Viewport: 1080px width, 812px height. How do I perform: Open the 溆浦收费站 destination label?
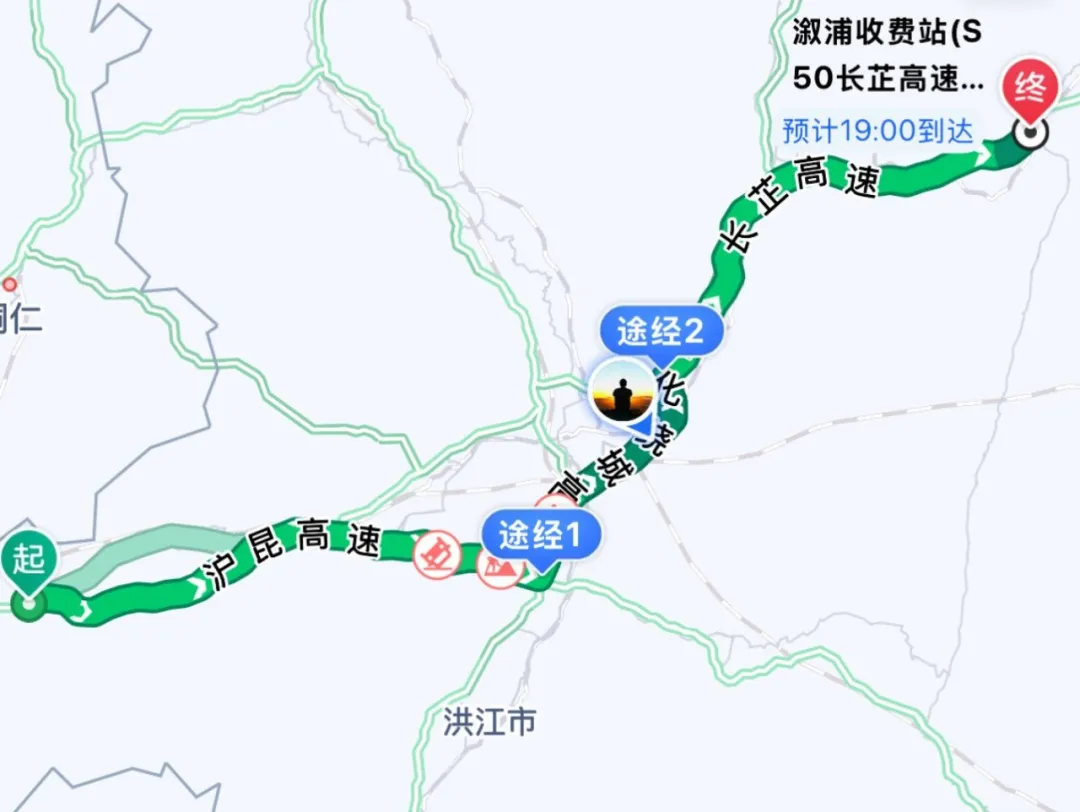[887, 56]
